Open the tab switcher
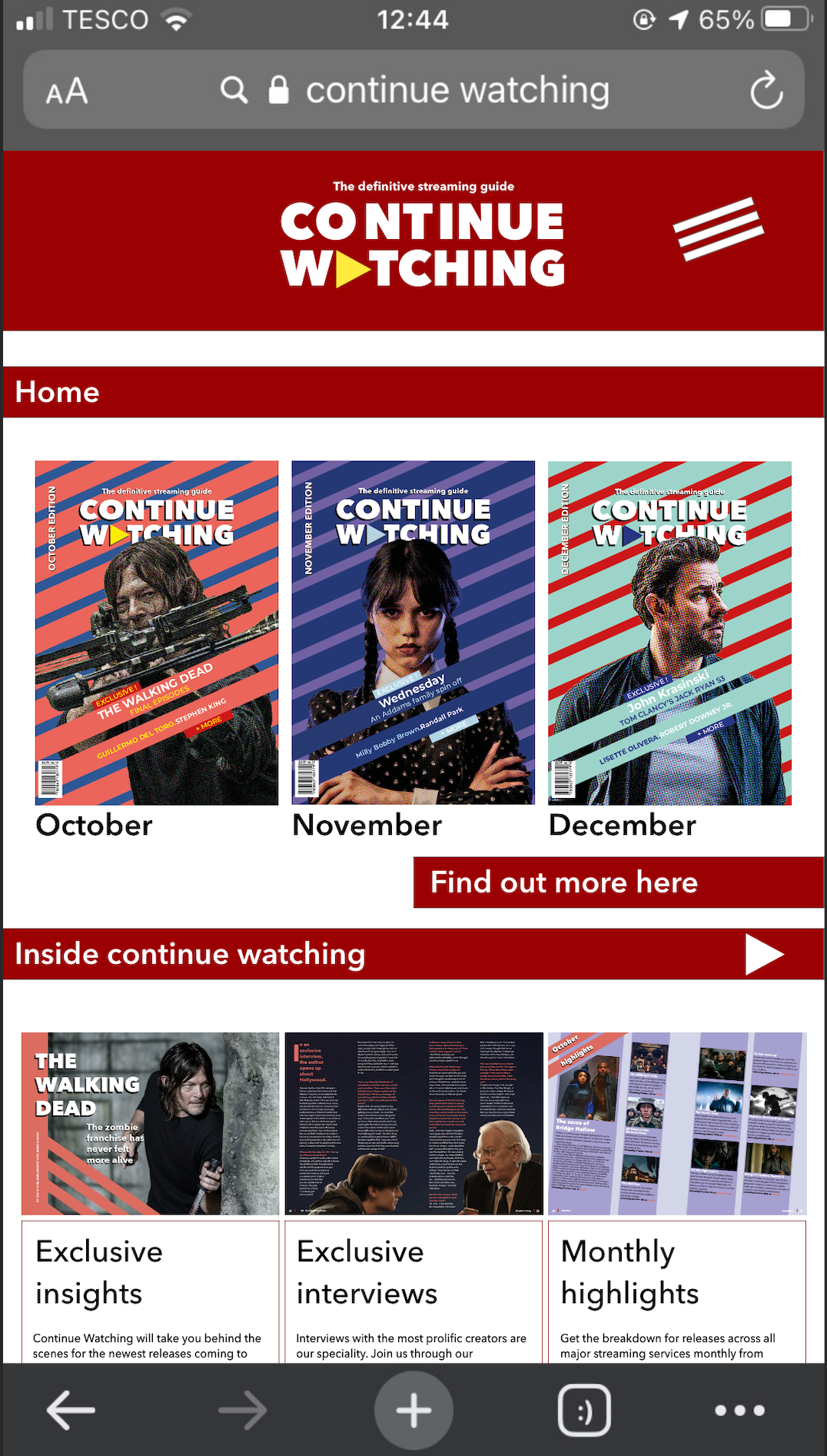This screenshot has width=827, height=1456. point(584,1410)
